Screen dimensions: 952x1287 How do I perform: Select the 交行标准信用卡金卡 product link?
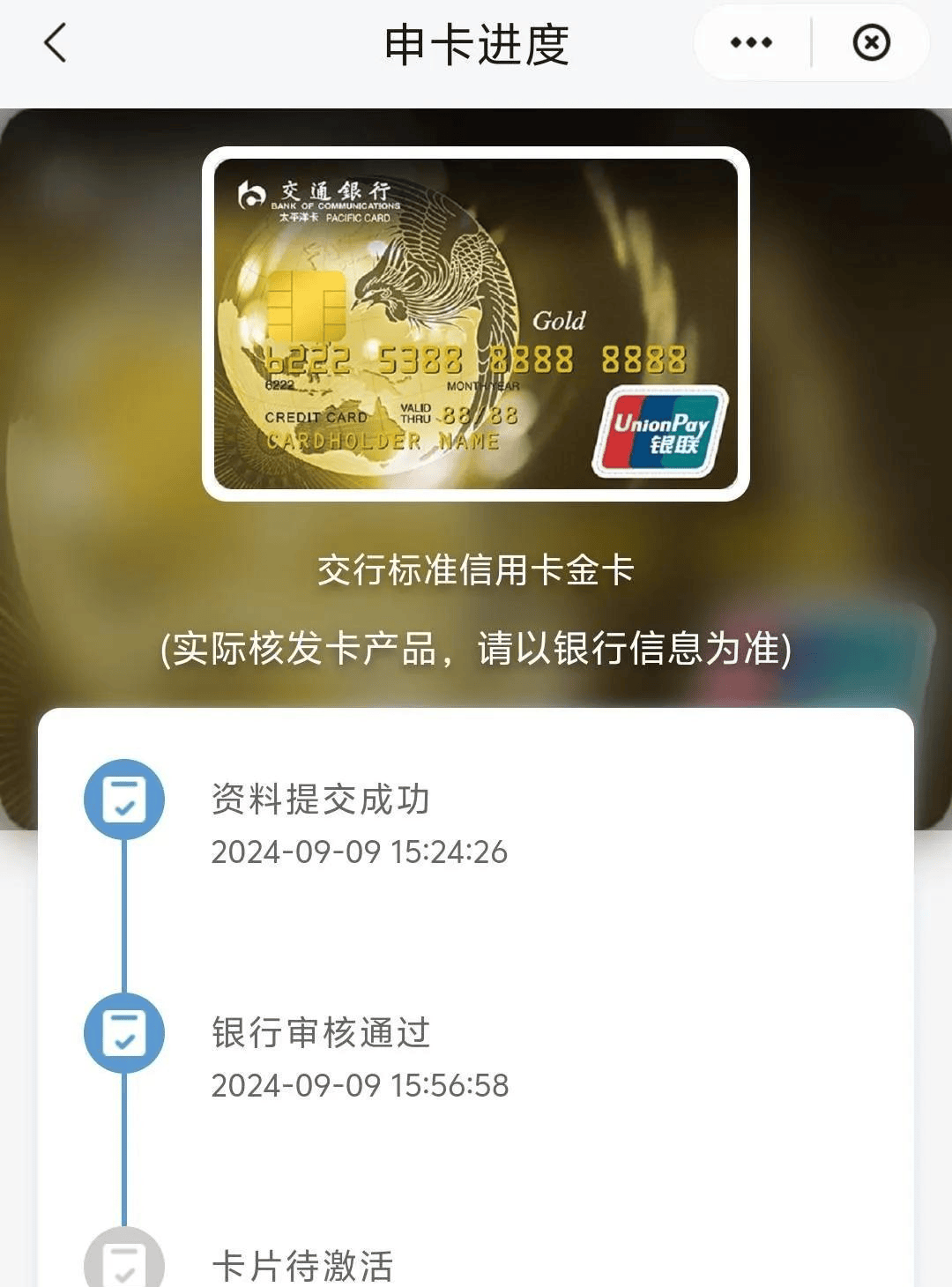click(x=476, y=571)
